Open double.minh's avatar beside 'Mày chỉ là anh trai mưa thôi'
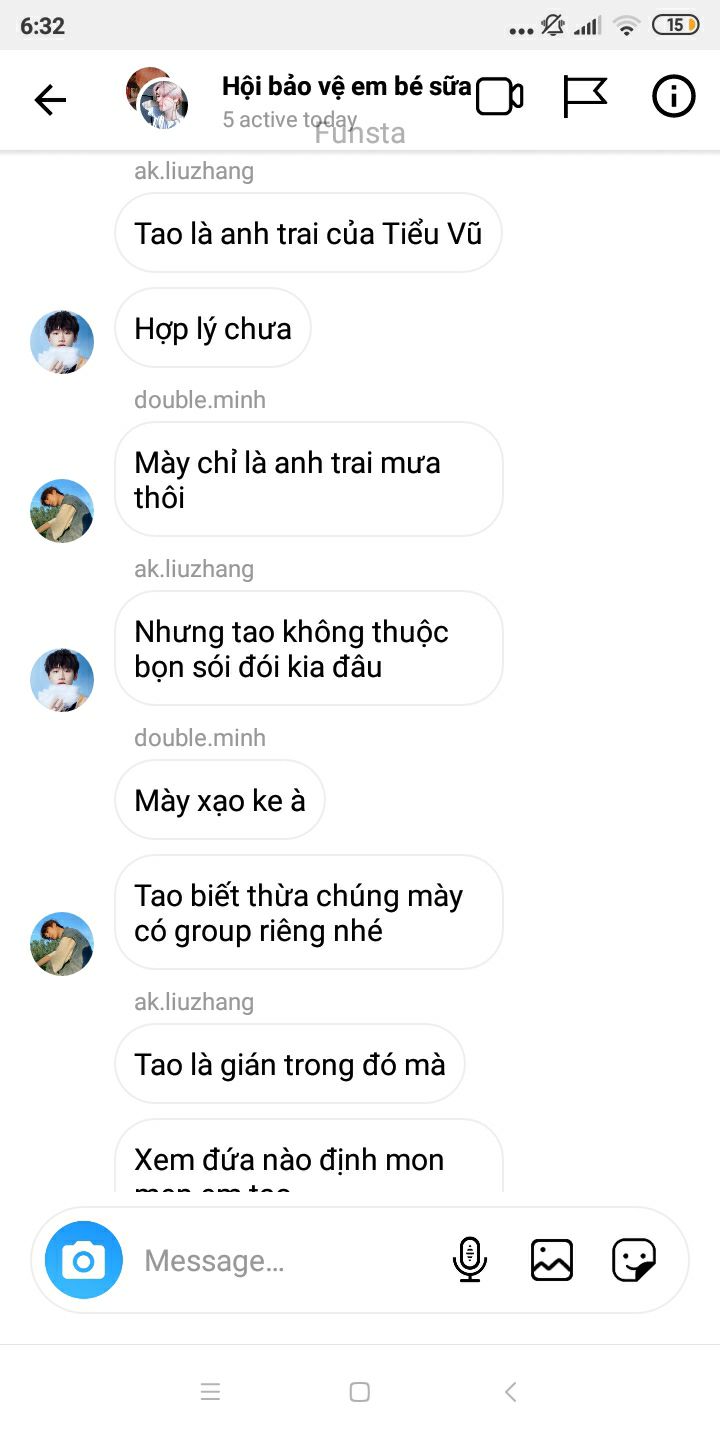Viewport: 720px width, 1440px height. (x=62, y=511)
